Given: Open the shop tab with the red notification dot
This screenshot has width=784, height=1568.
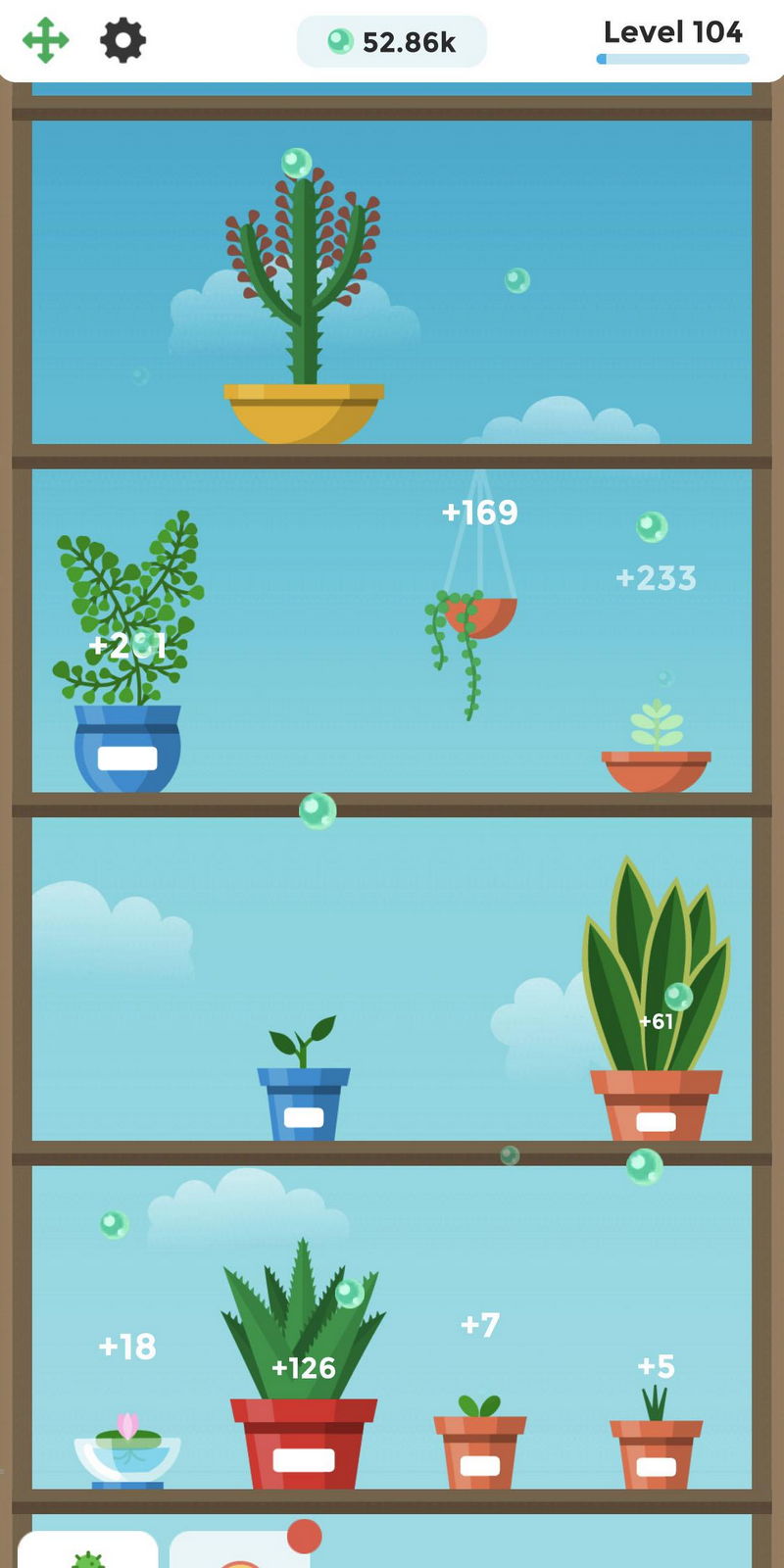Looking at the screenshot, I should point(243,1553).
